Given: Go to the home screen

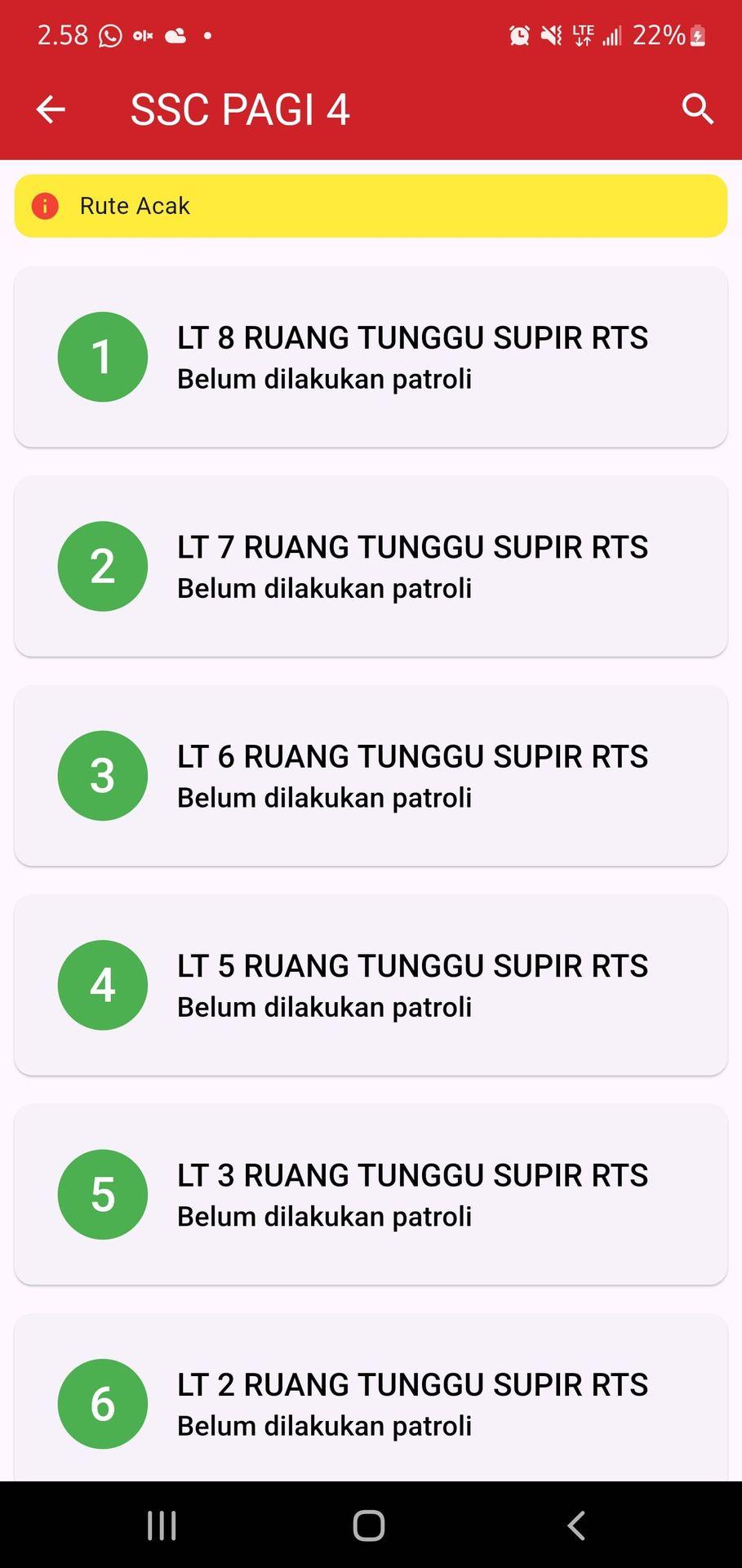Looking at the screenshot, I should (369, 1525).
